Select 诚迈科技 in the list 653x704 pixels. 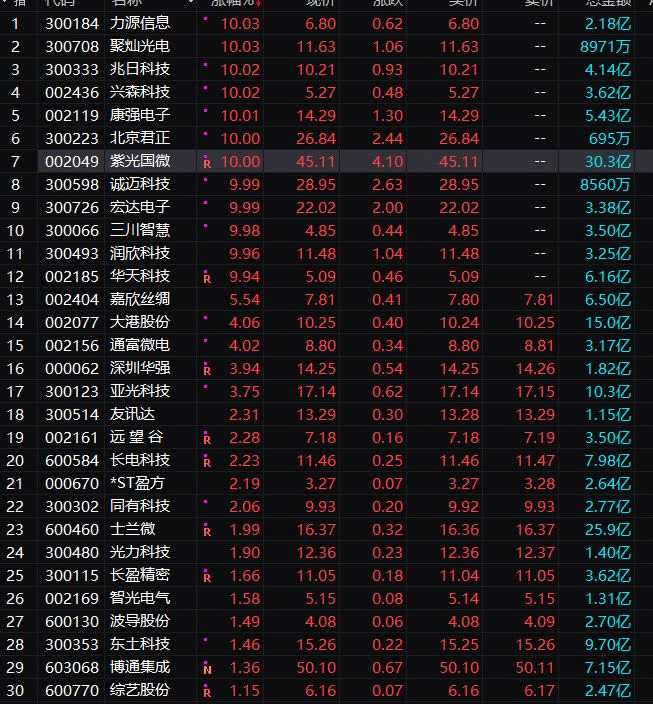pyautogui.click(x=139, y=184)
